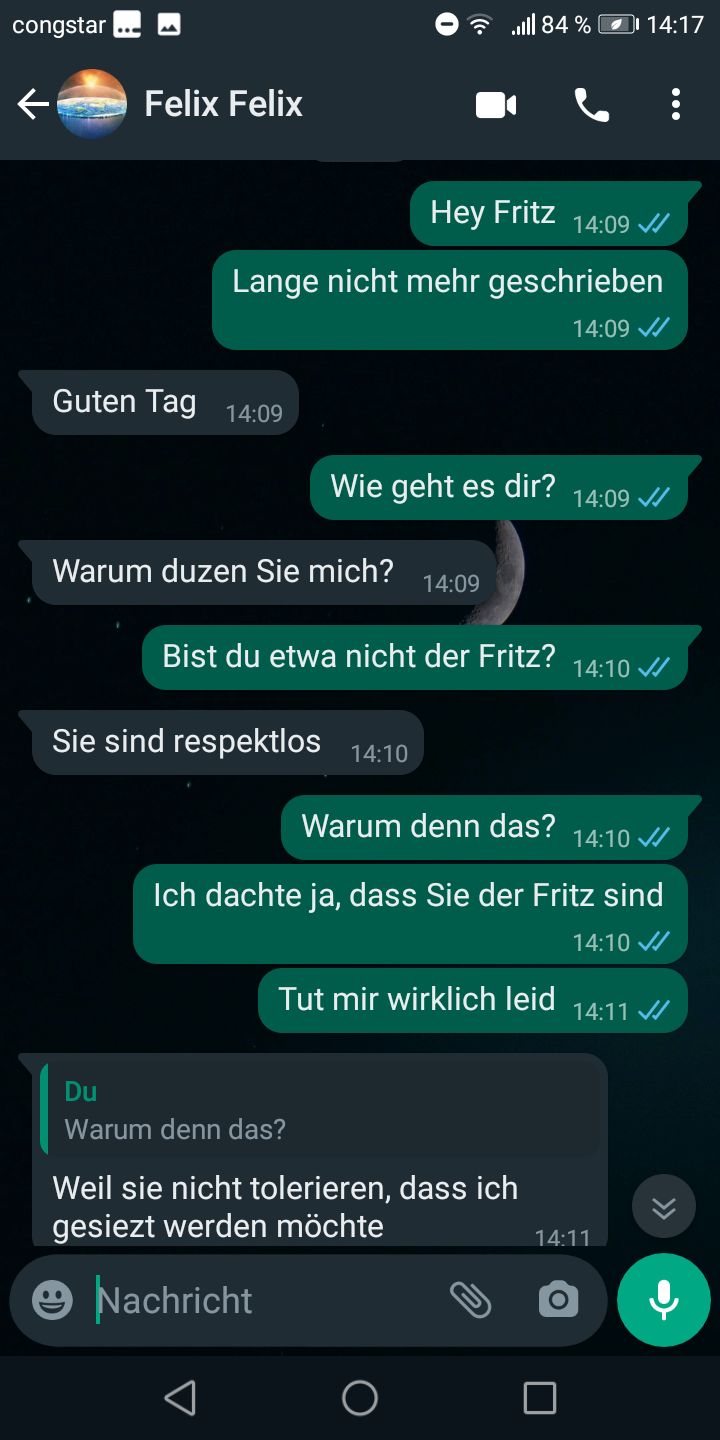Record a voice message
This screenshot has height=1440, width=720.
click(x=663, y=1300)
